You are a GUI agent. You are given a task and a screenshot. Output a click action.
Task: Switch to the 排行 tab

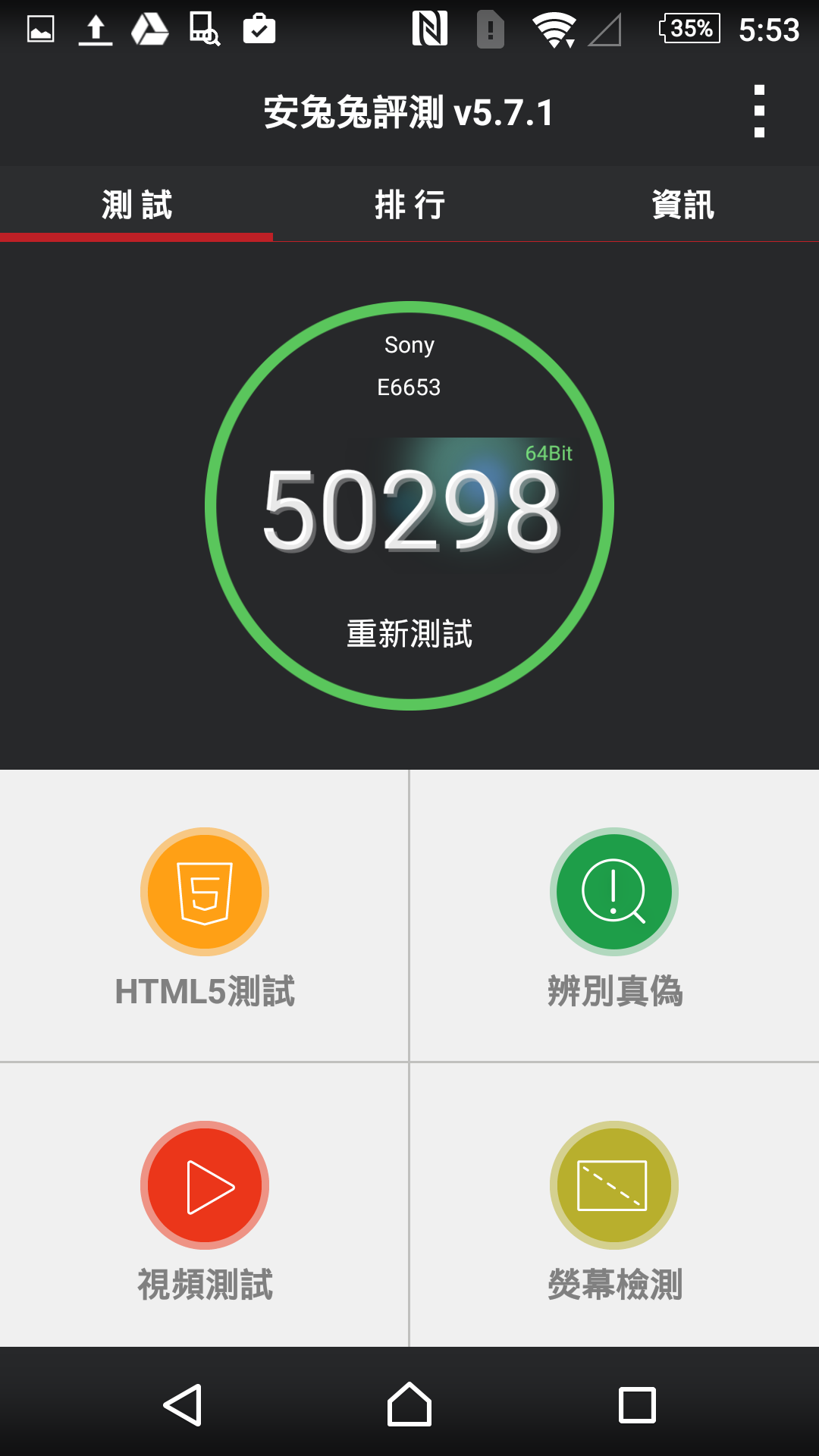(409, 205)
